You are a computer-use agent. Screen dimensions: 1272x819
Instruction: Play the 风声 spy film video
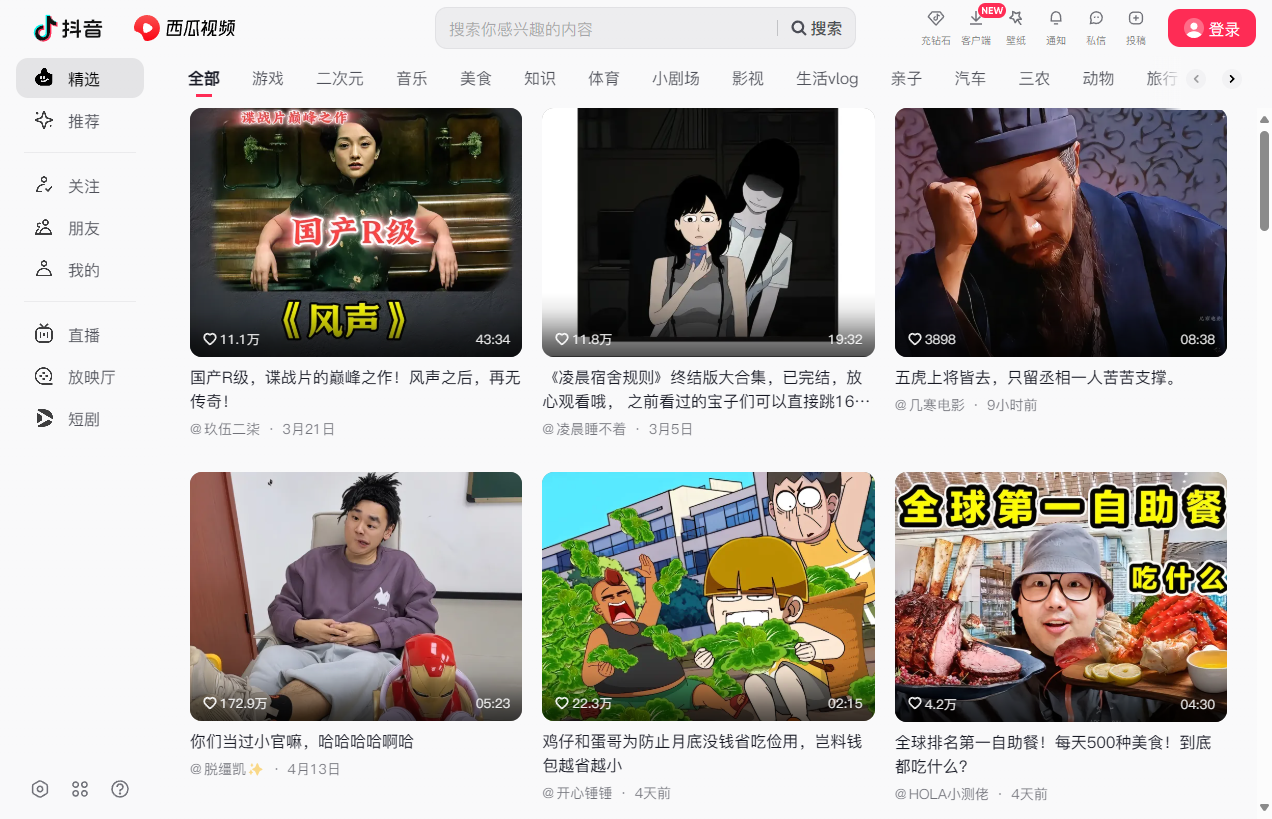tap(356, 232)
